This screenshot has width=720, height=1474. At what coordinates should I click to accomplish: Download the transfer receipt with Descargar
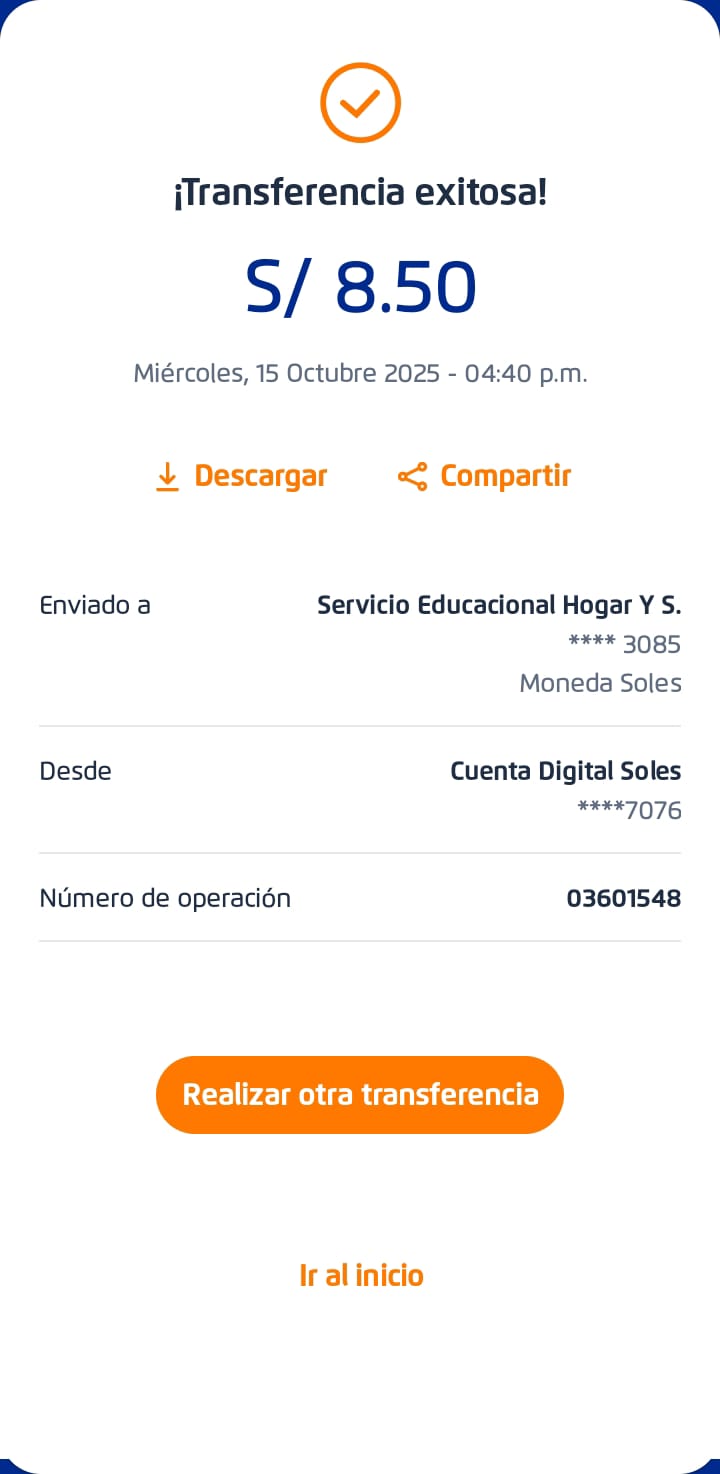point(242,476)
